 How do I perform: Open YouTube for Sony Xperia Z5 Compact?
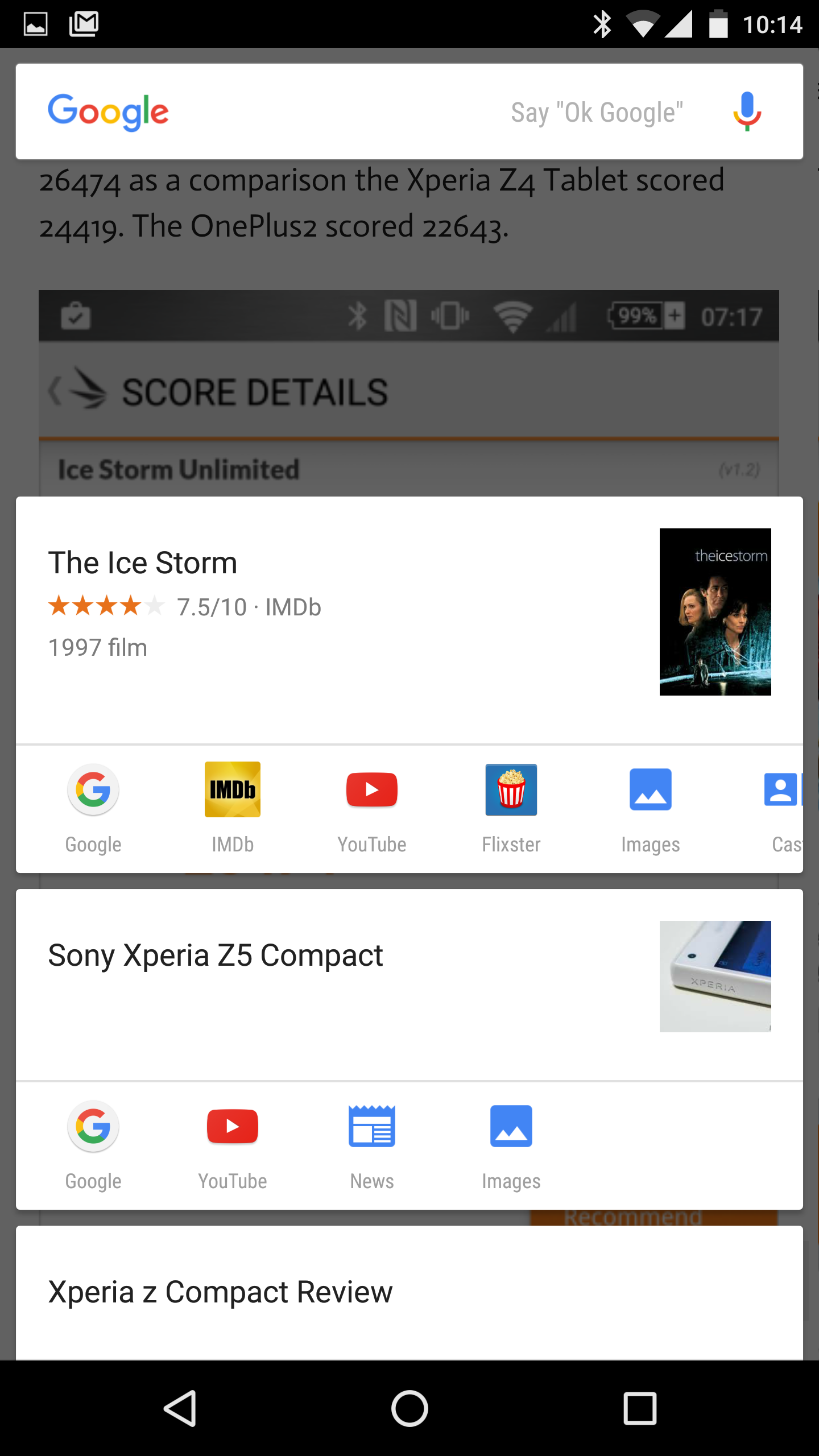click(x=233, y=1144)
